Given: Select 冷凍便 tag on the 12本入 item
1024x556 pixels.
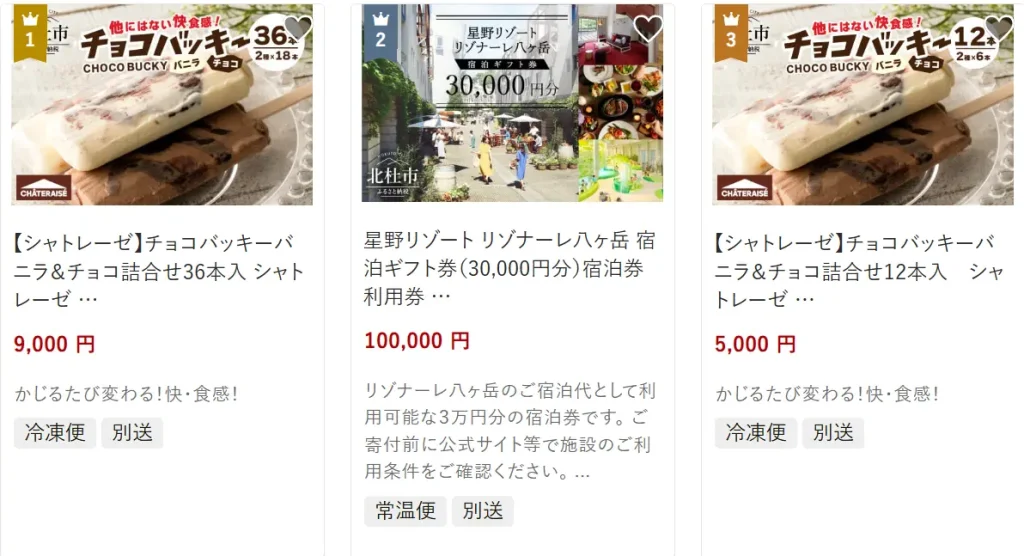Looking at the screenshot, I should 756,433.
